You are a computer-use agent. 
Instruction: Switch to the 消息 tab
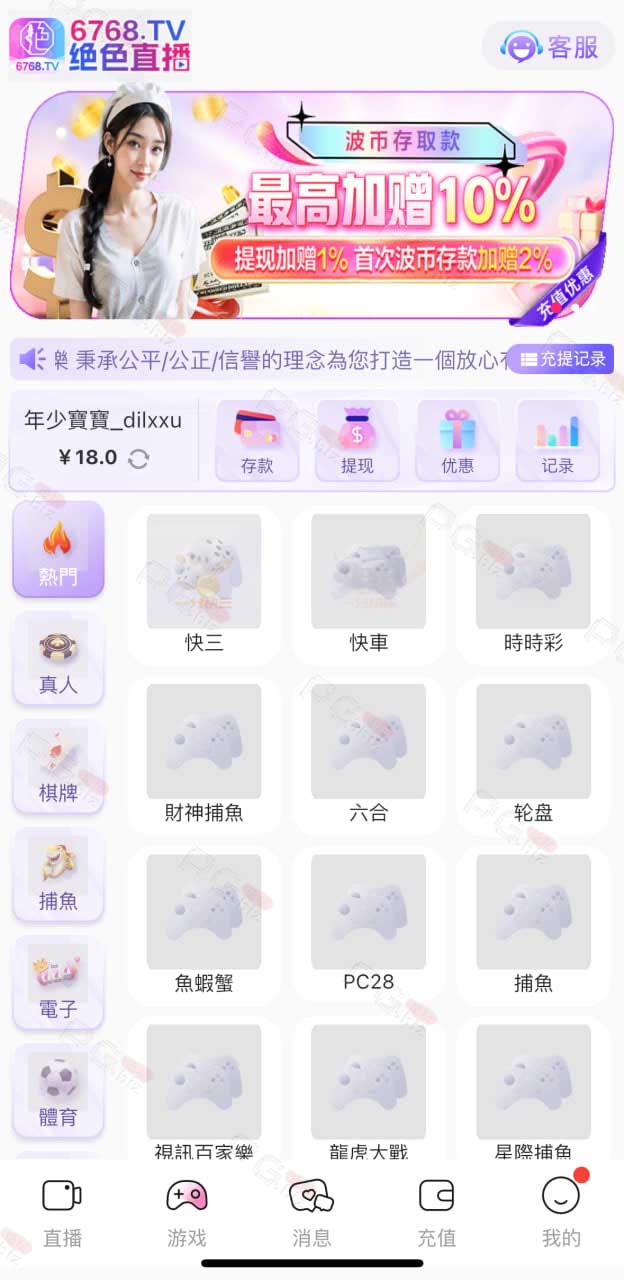pos(311,1212)
